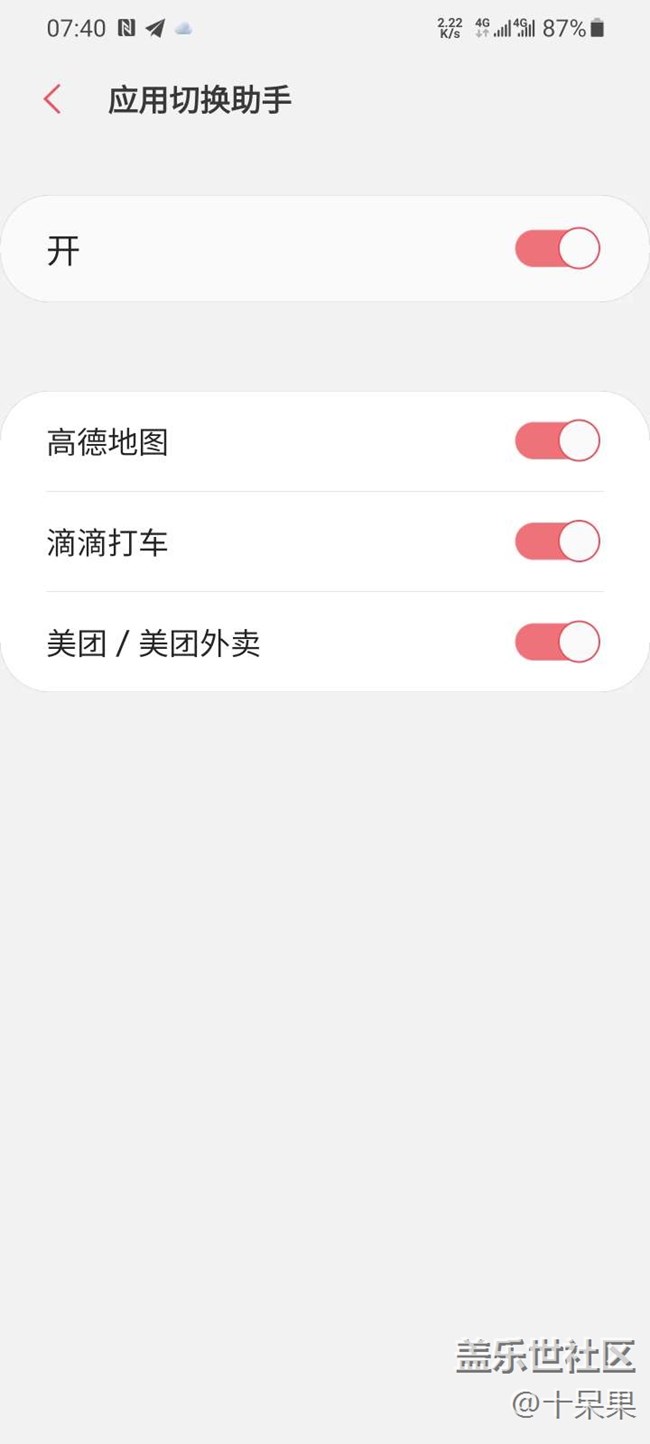Go back using the top-left arrow
This screenshot has height=1444, width=650.
pyautogui.click(x=53, y=100)
